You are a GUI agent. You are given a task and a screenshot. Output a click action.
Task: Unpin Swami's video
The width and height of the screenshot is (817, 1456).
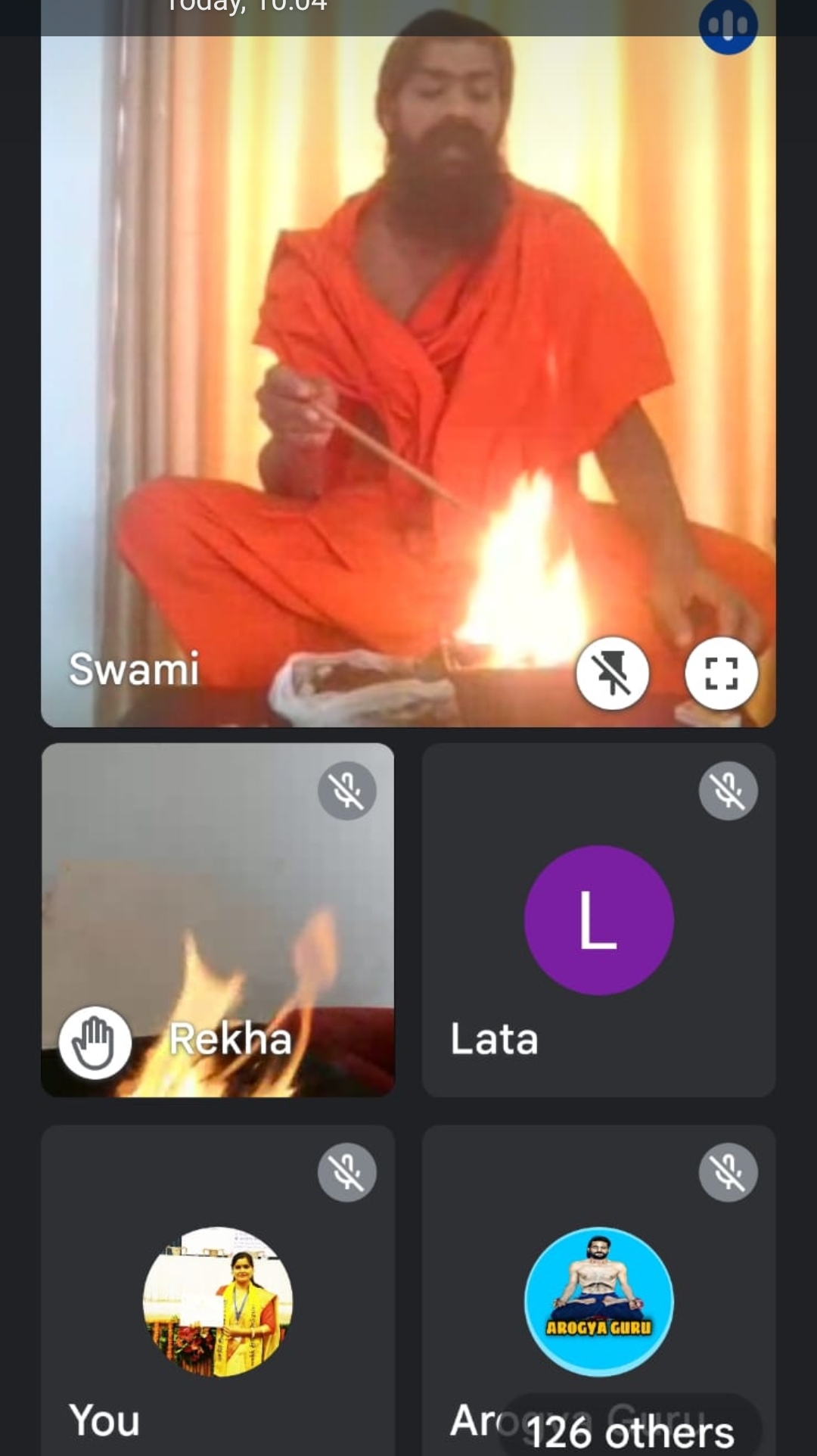coord(612,673)
